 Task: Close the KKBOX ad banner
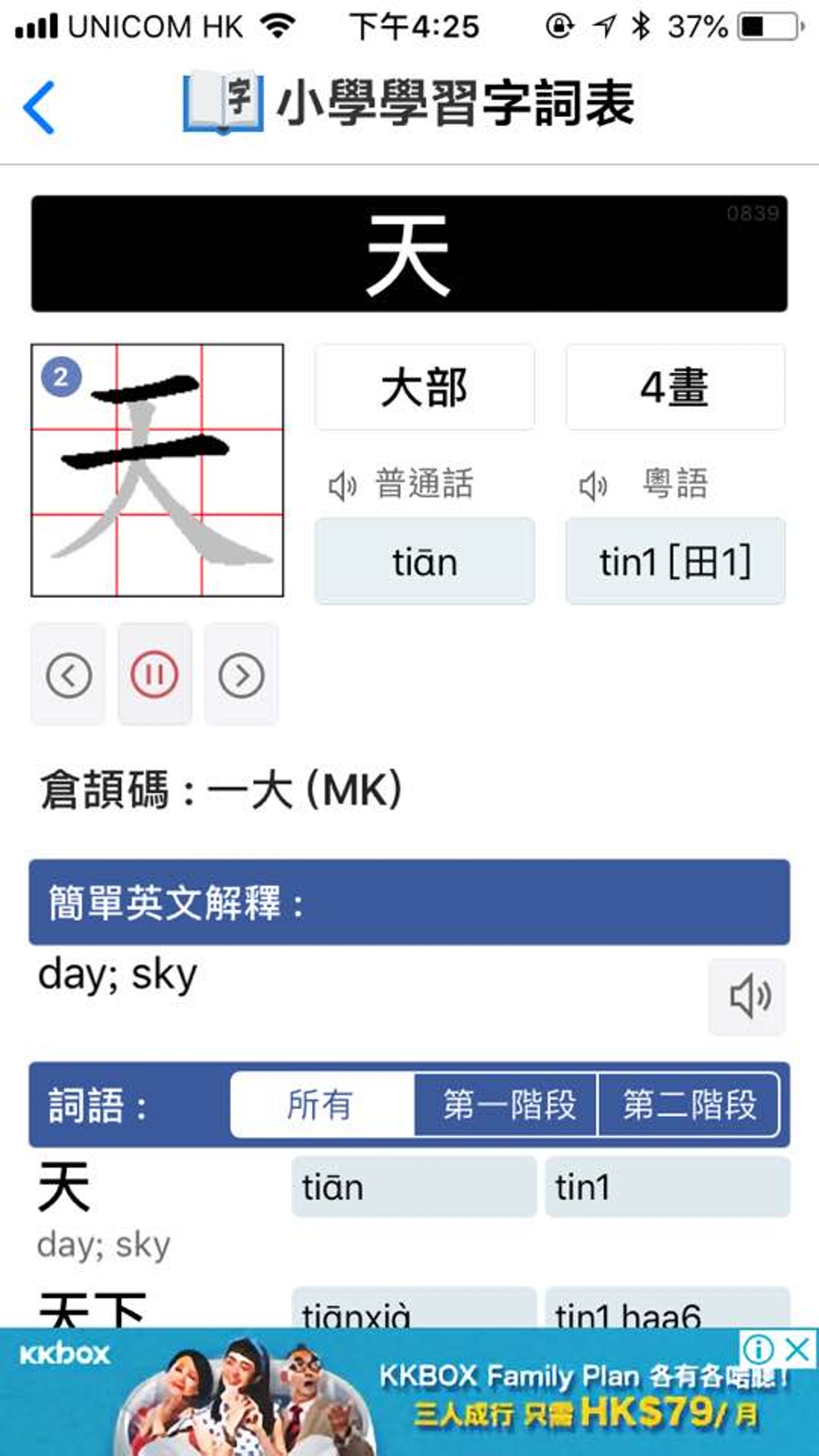pos(798,1350)
